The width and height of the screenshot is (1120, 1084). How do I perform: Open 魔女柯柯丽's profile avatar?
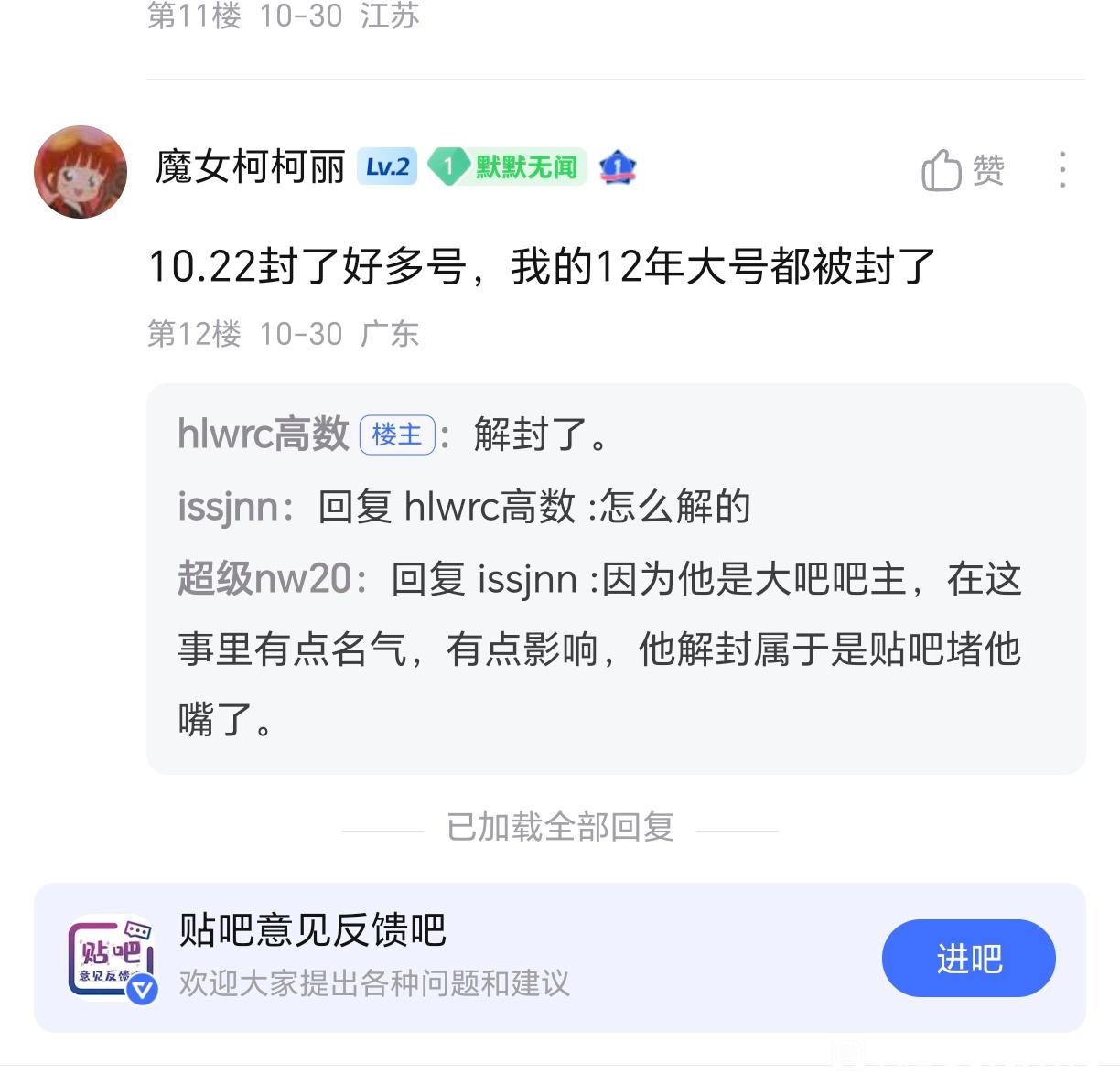tap(81, 172)
